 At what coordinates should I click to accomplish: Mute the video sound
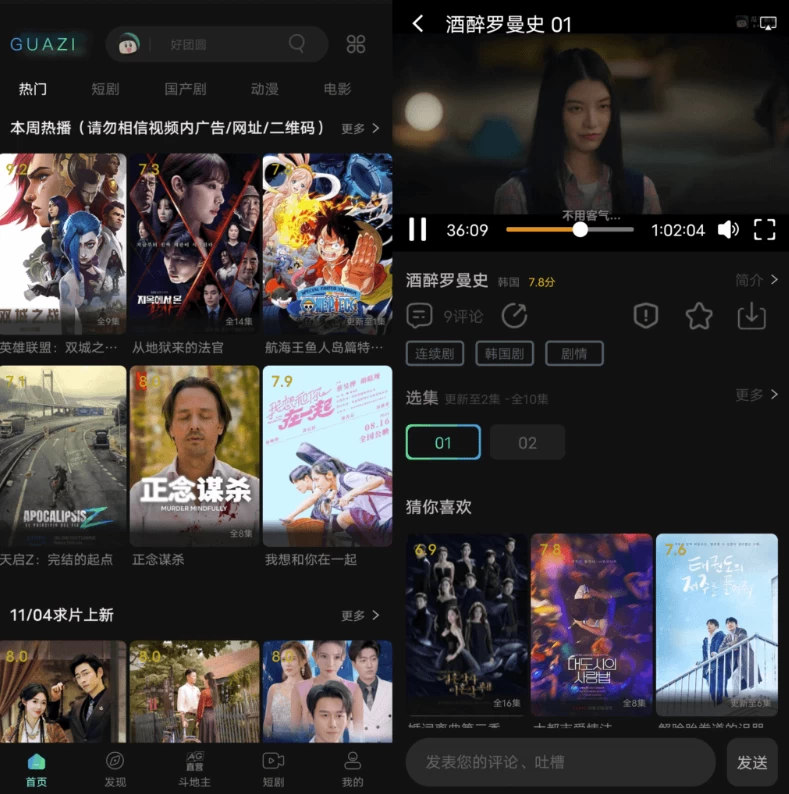click(728, 230)
